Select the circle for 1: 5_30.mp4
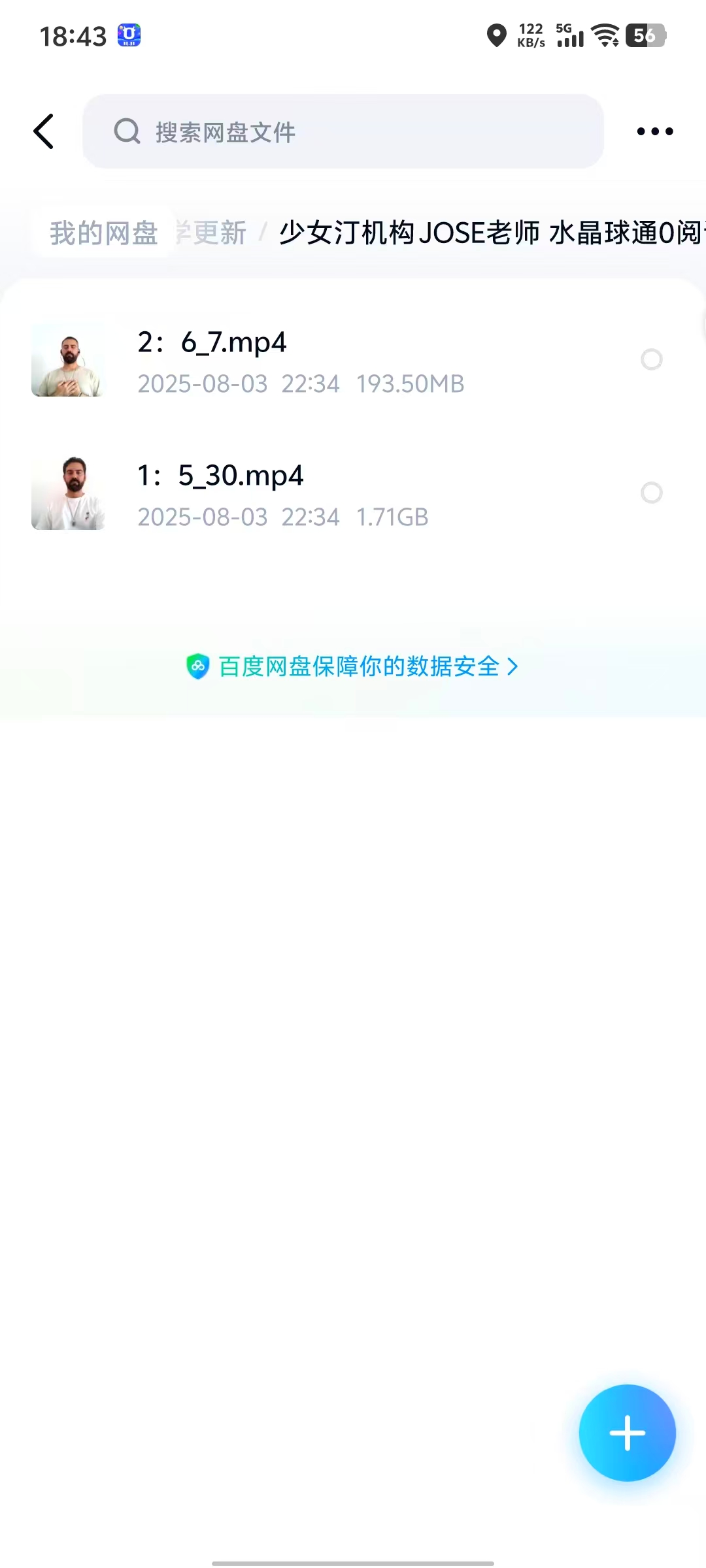 (651, 493)
